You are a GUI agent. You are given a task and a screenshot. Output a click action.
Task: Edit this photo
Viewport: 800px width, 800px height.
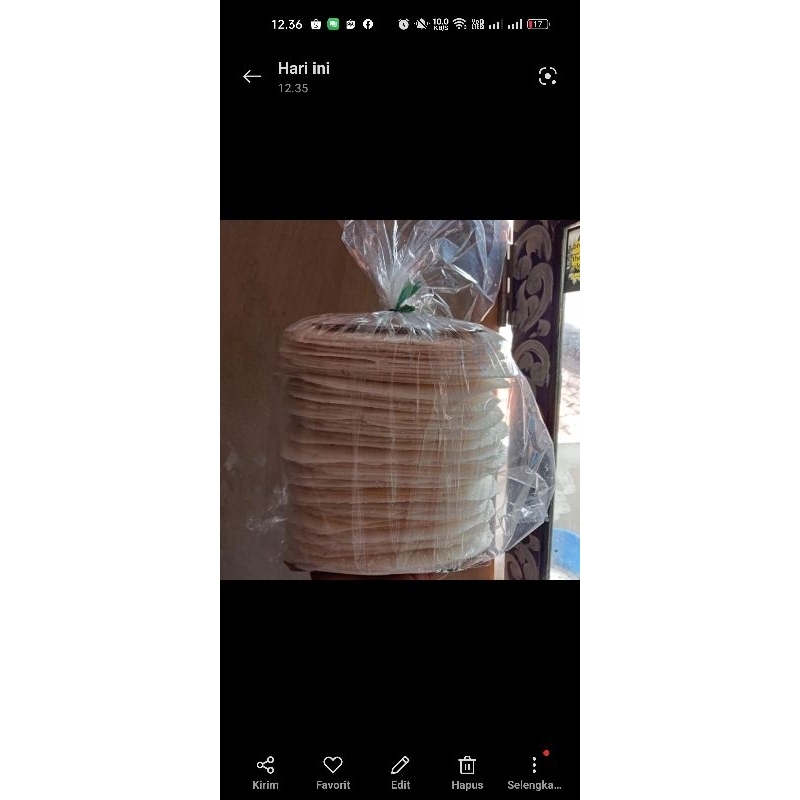(x=400, y=772)
